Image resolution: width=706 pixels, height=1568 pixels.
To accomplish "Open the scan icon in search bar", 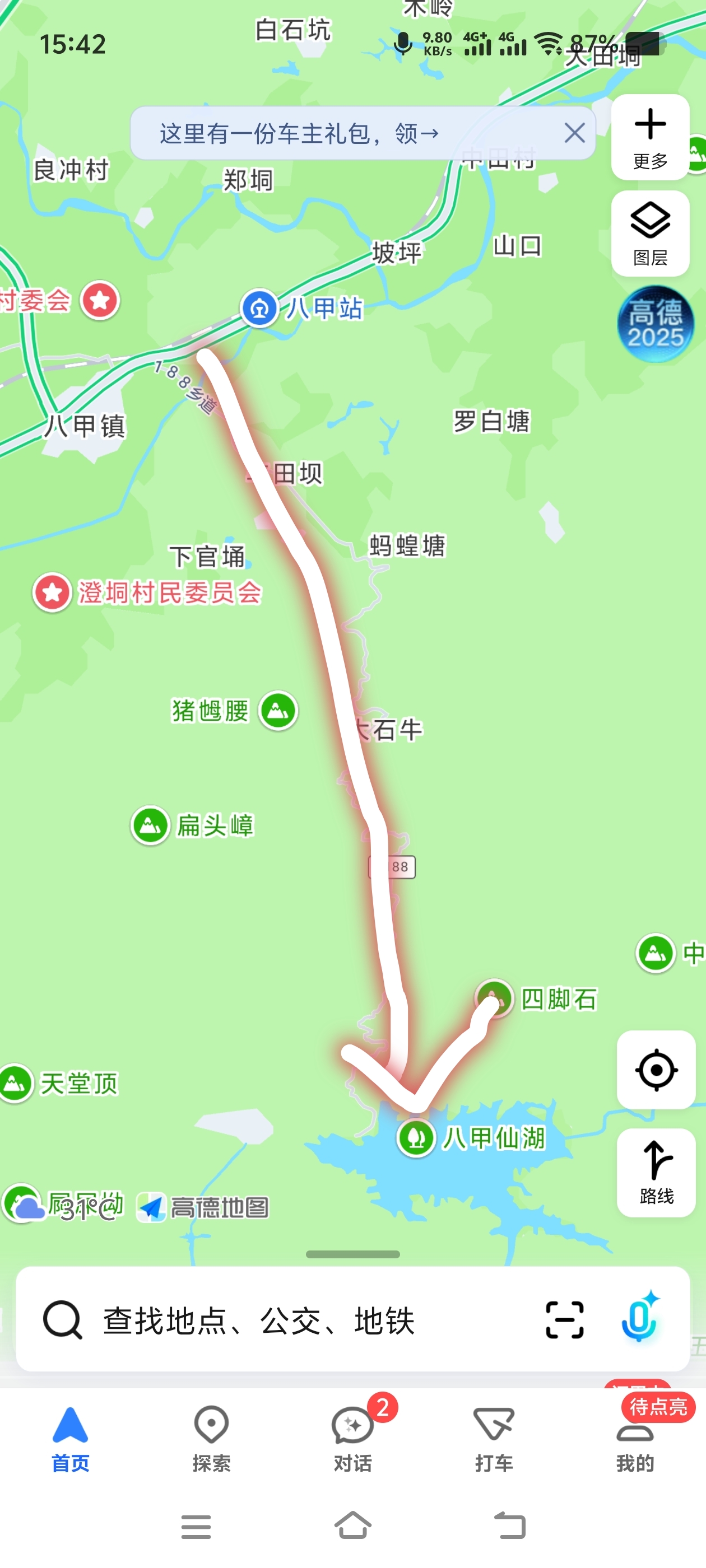I will click(564, 1320).
